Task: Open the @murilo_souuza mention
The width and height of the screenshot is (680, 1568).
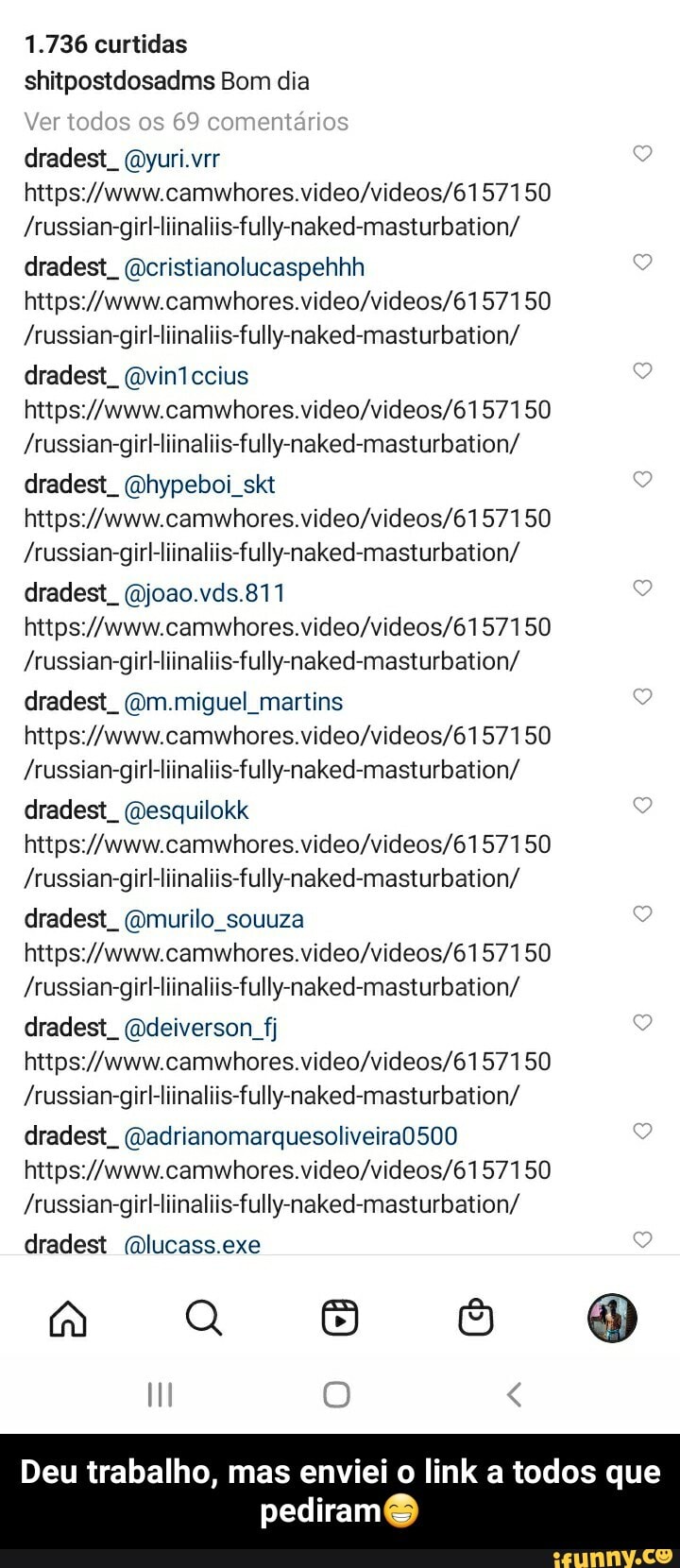Action: coord(213,919)
